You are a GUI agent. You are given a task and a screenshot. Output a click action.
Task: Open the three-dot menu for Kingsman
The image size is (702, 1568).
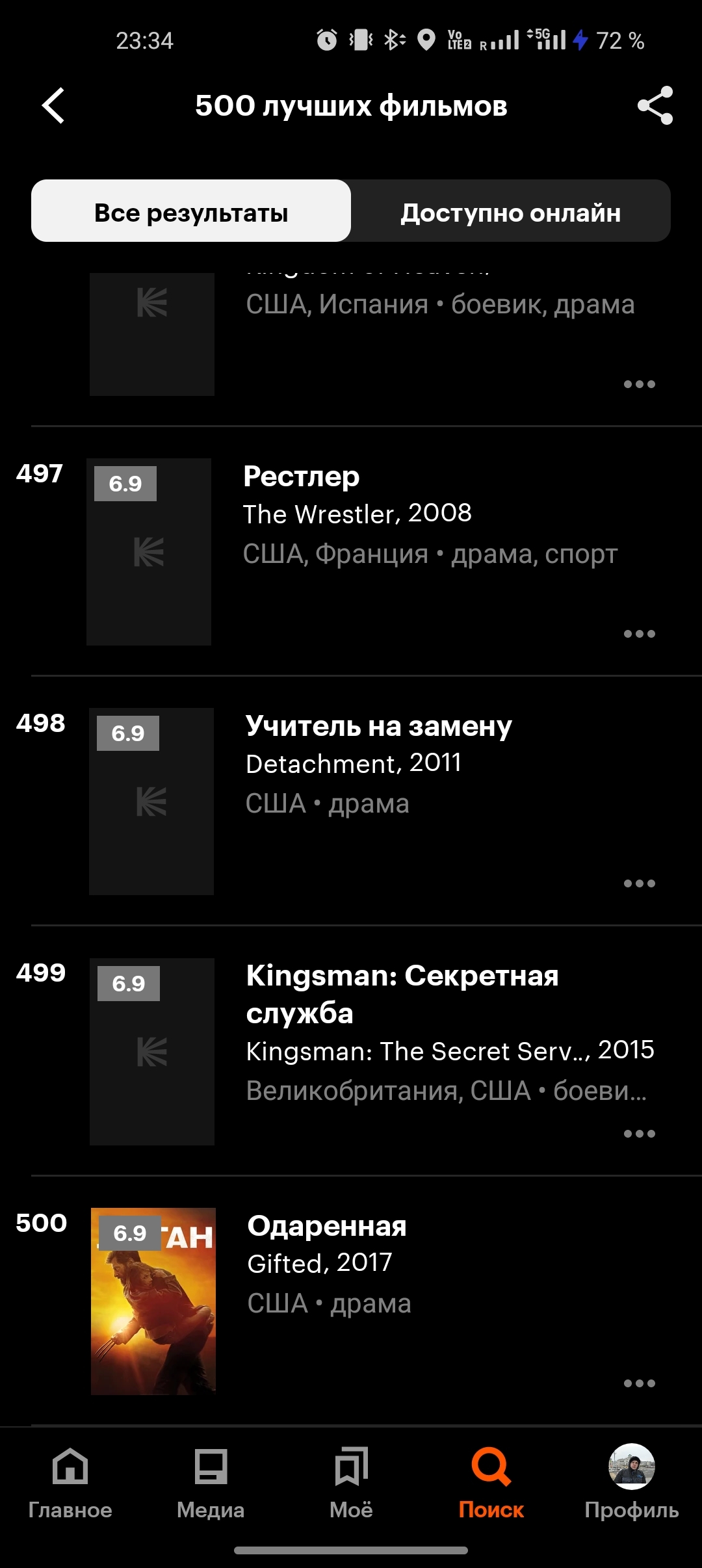tap(639, 1134)
